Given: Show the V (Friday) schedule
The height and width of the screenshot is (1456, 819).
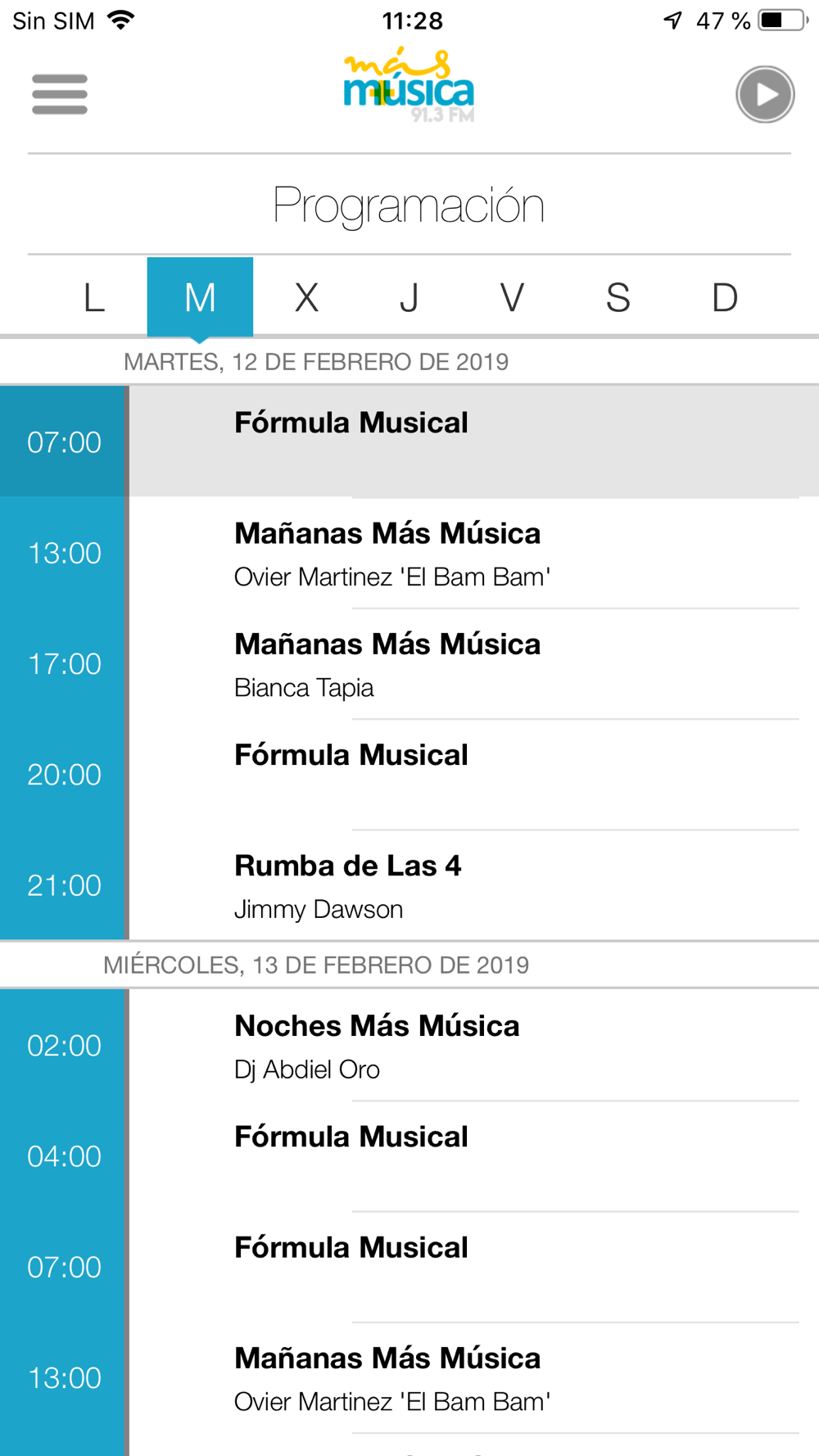Looking at the screenshot, I should point(512,297).
